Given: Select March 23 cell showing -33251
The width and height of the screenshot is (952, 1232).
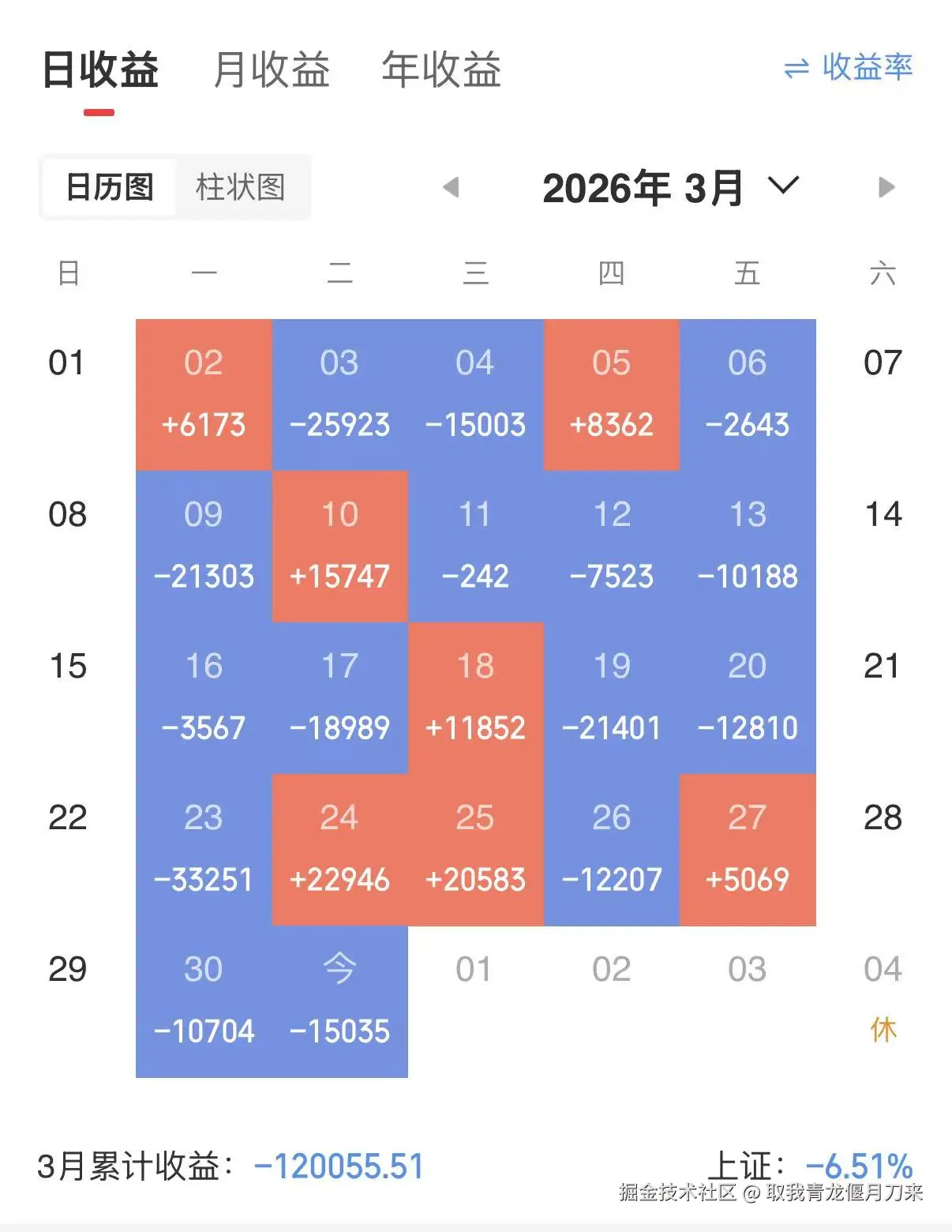Looking at the screenshot, I should [203, 847].
